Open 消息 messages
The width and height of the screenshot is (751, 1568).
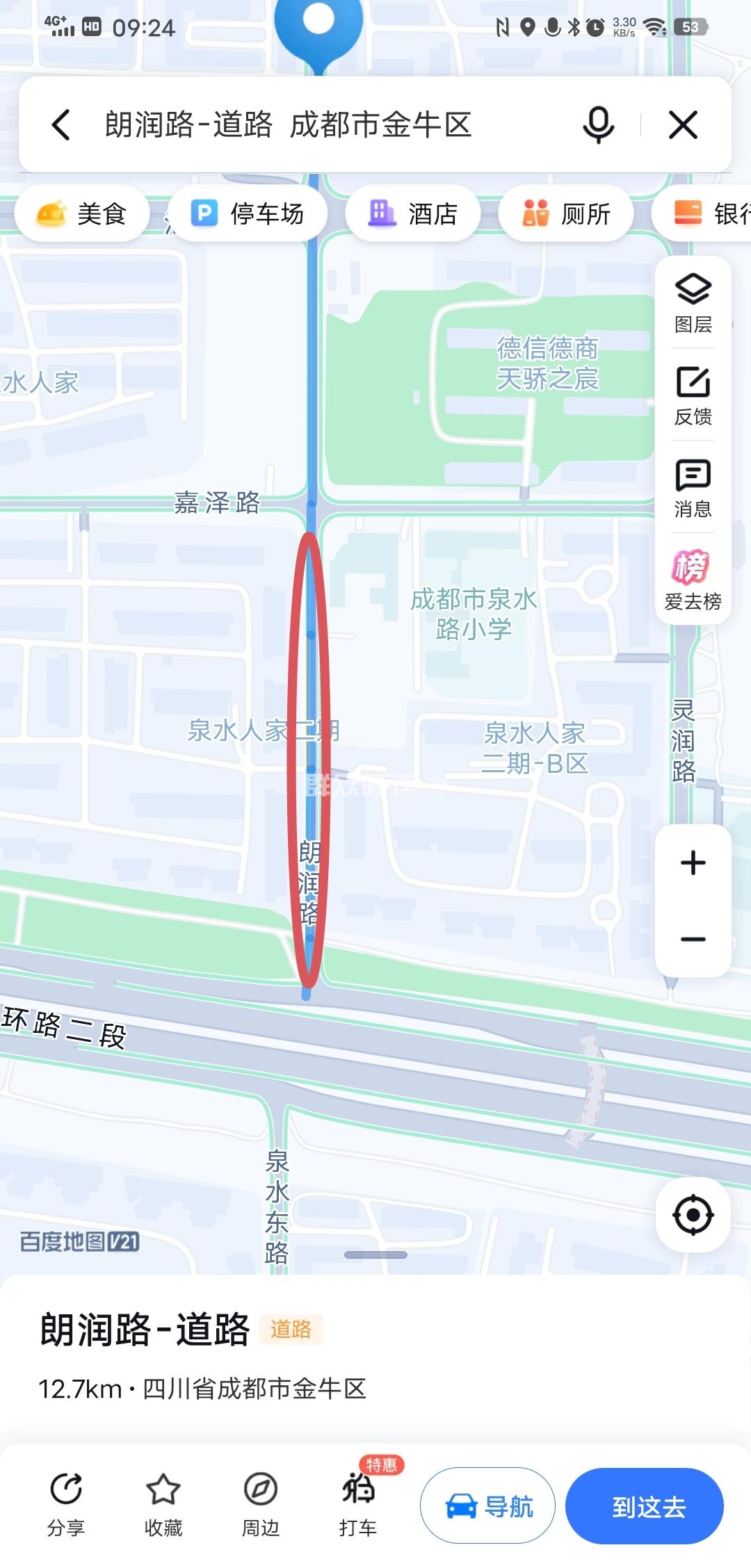click(693, 488)
